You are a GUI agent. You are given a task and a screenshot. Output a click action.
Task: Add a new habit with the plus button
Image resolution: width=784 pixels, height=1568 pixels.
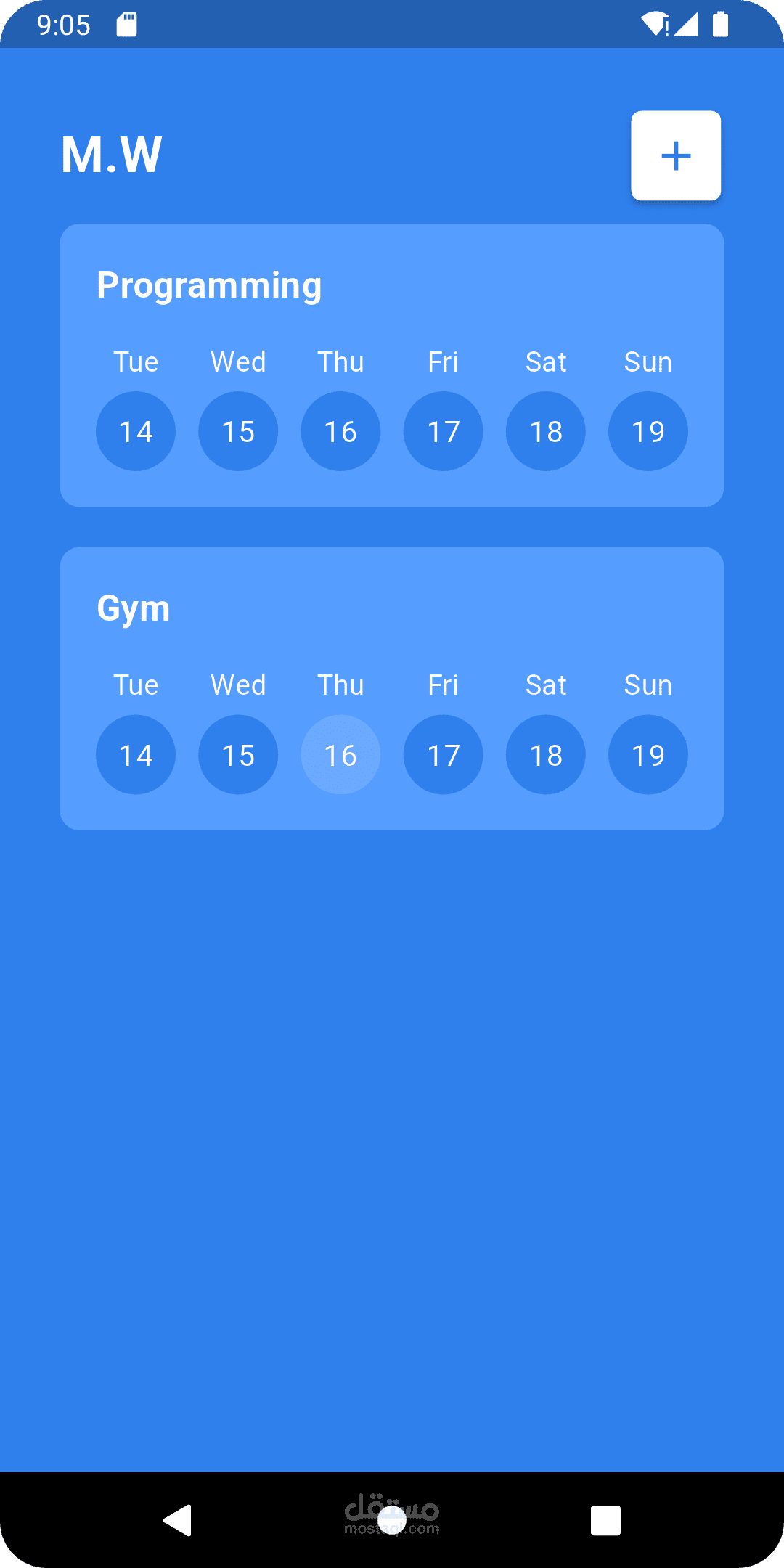[x=676, y=155]
